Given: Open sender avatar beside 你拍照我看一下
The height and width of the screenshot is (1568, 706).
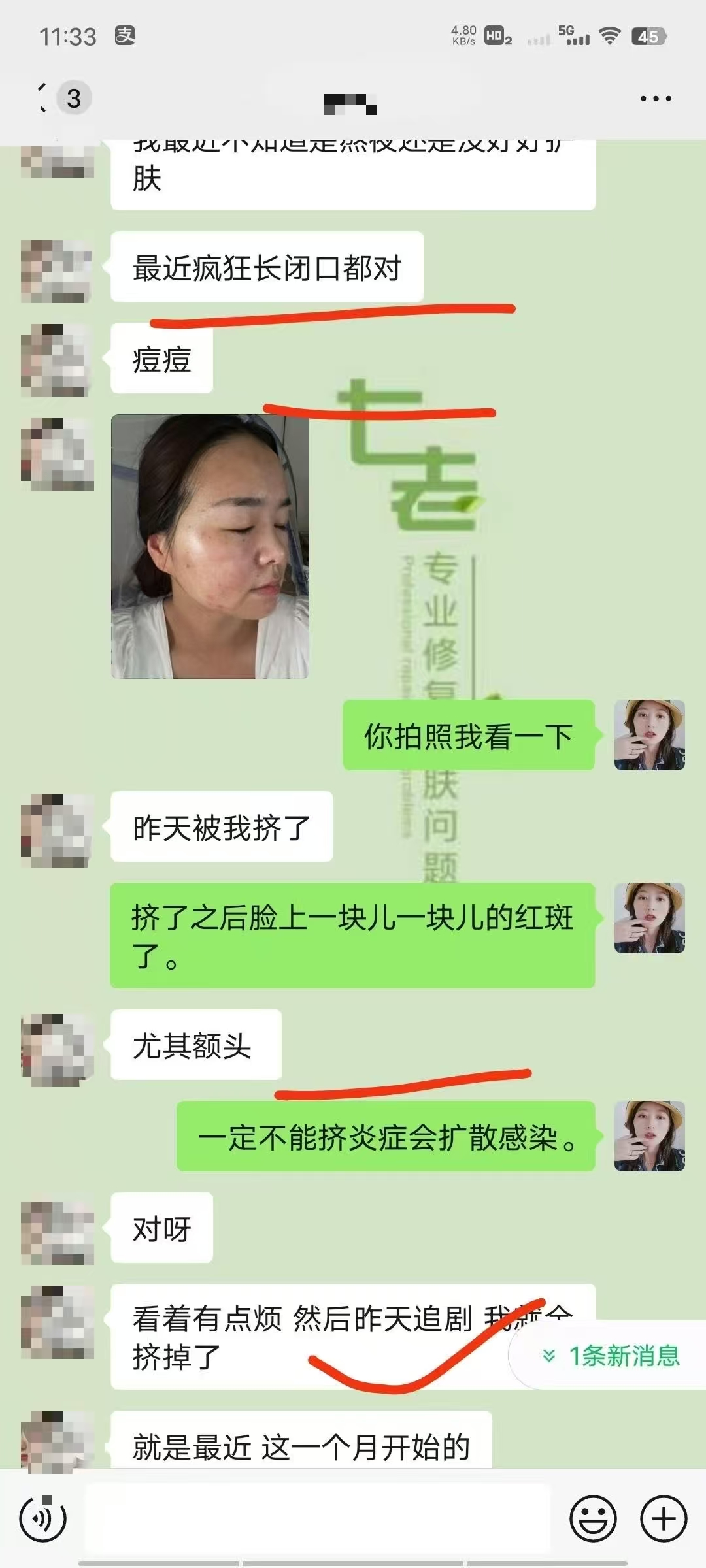Looking at the screenshot, I should tap(649, 735).
